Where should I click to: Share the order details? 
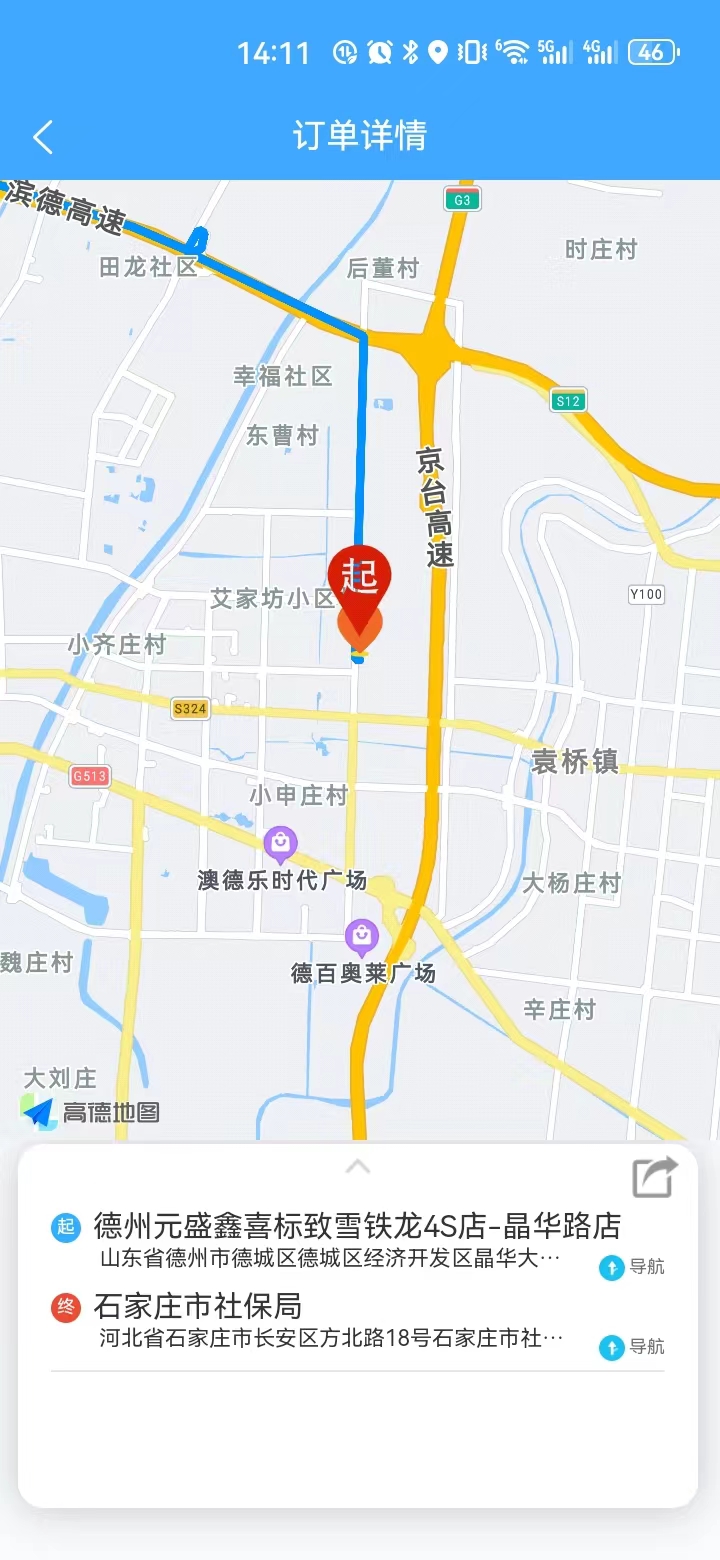click(x=655, y=1177)
